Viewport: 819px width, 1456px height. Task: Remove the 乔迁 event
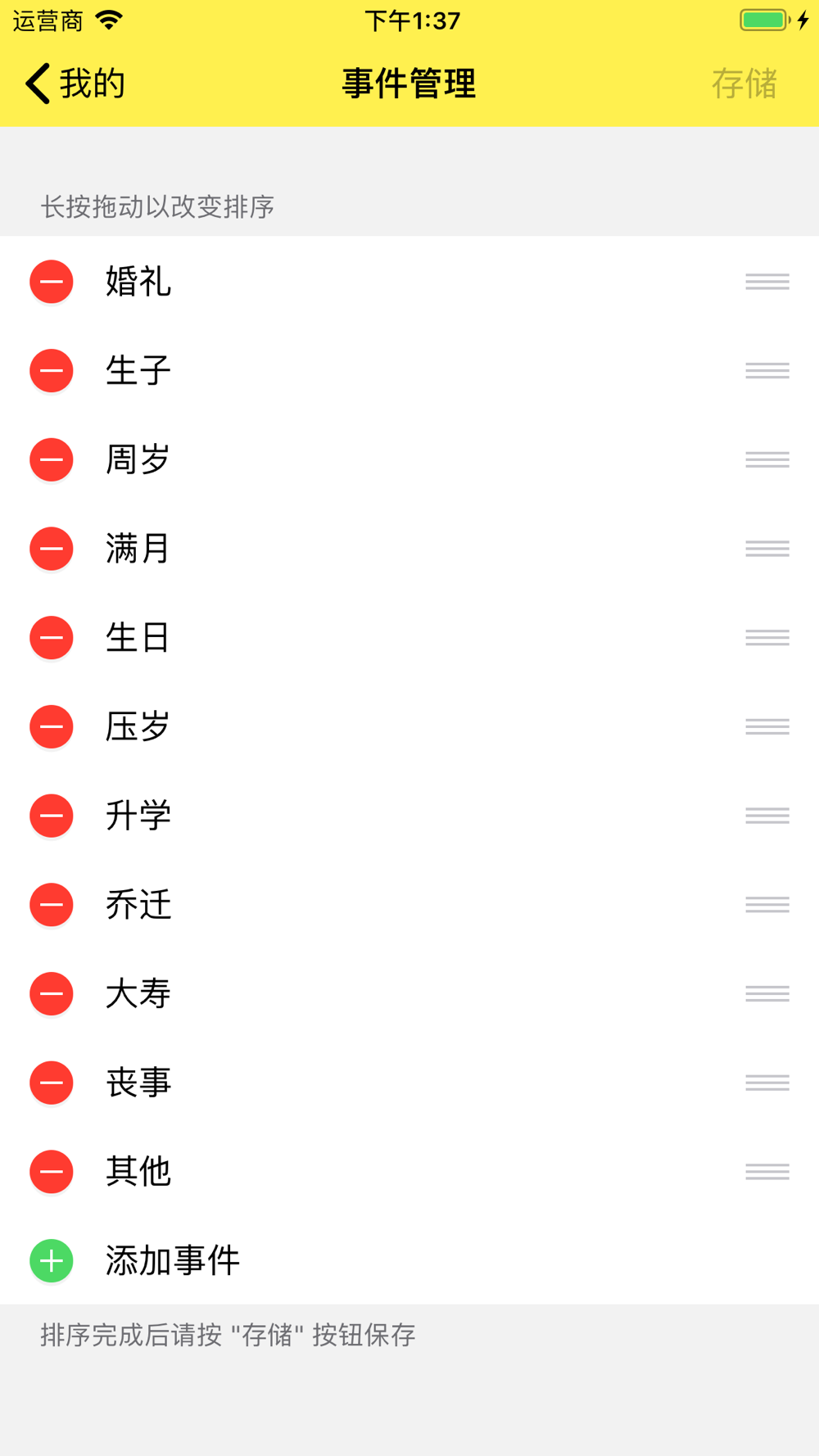point(52,905)
